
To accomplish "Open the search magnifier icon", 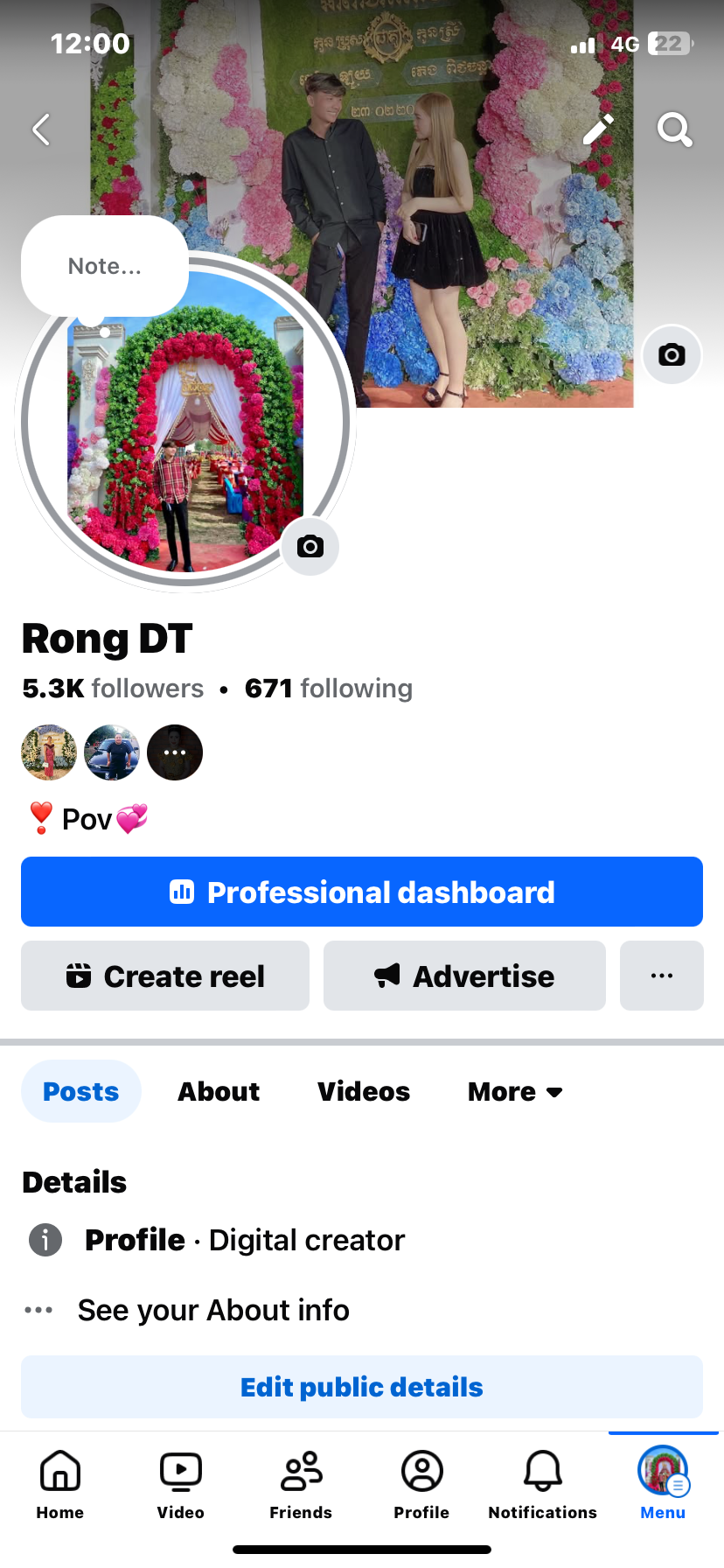I will [674, 129].
